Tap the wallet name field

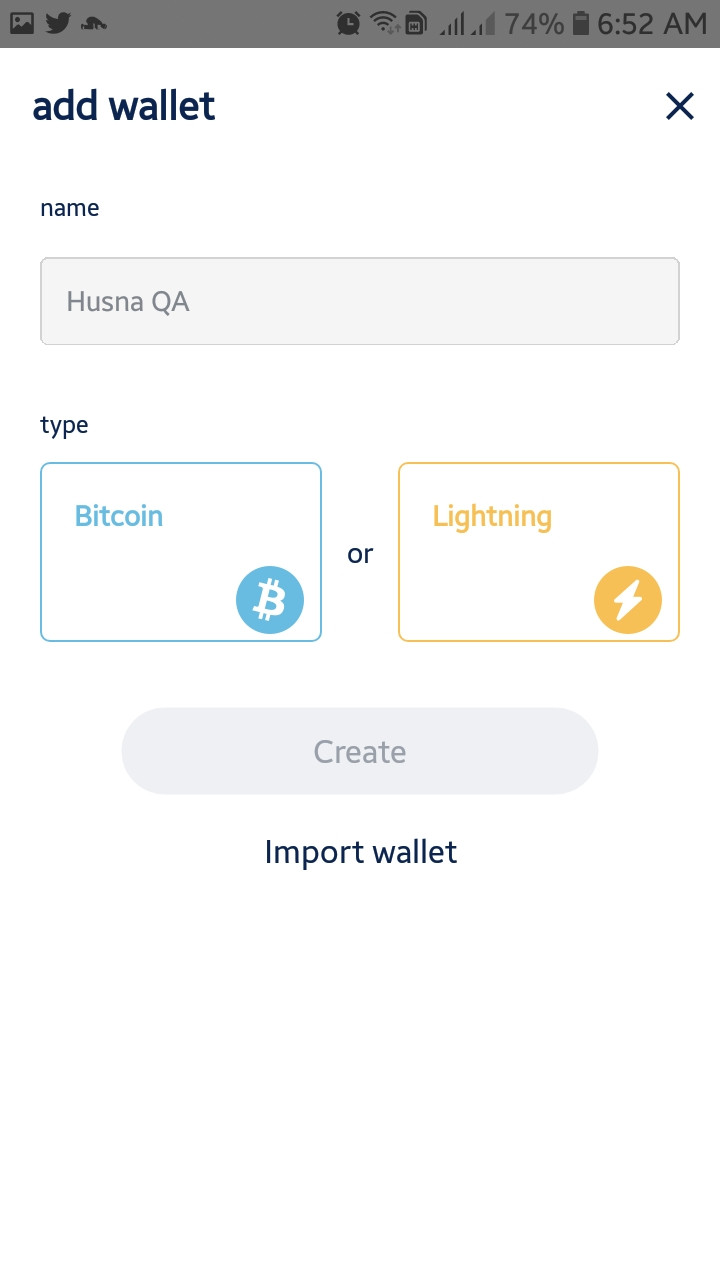pyautogui.click(x=360, y=301)
